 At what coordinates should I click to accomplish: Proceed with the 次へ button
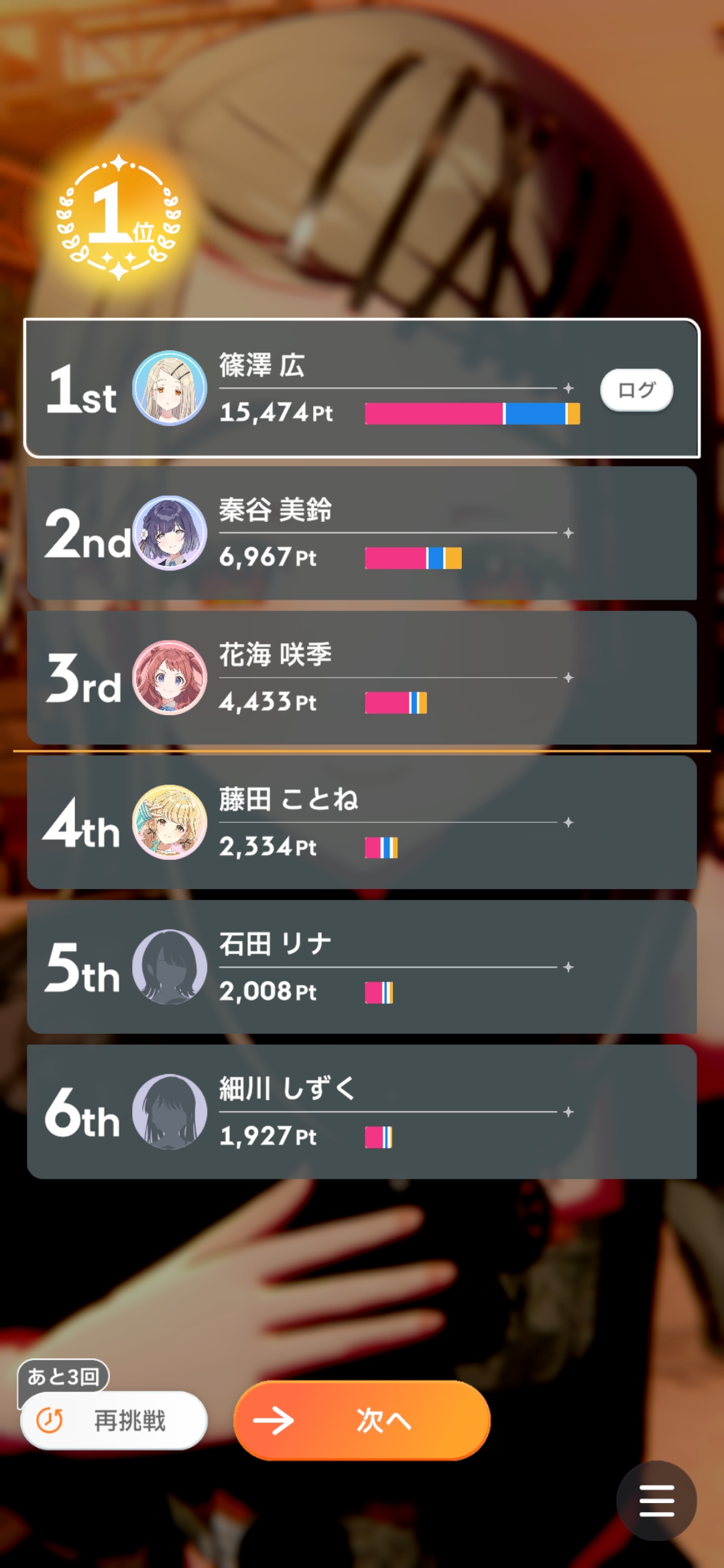pos(362,1420)
